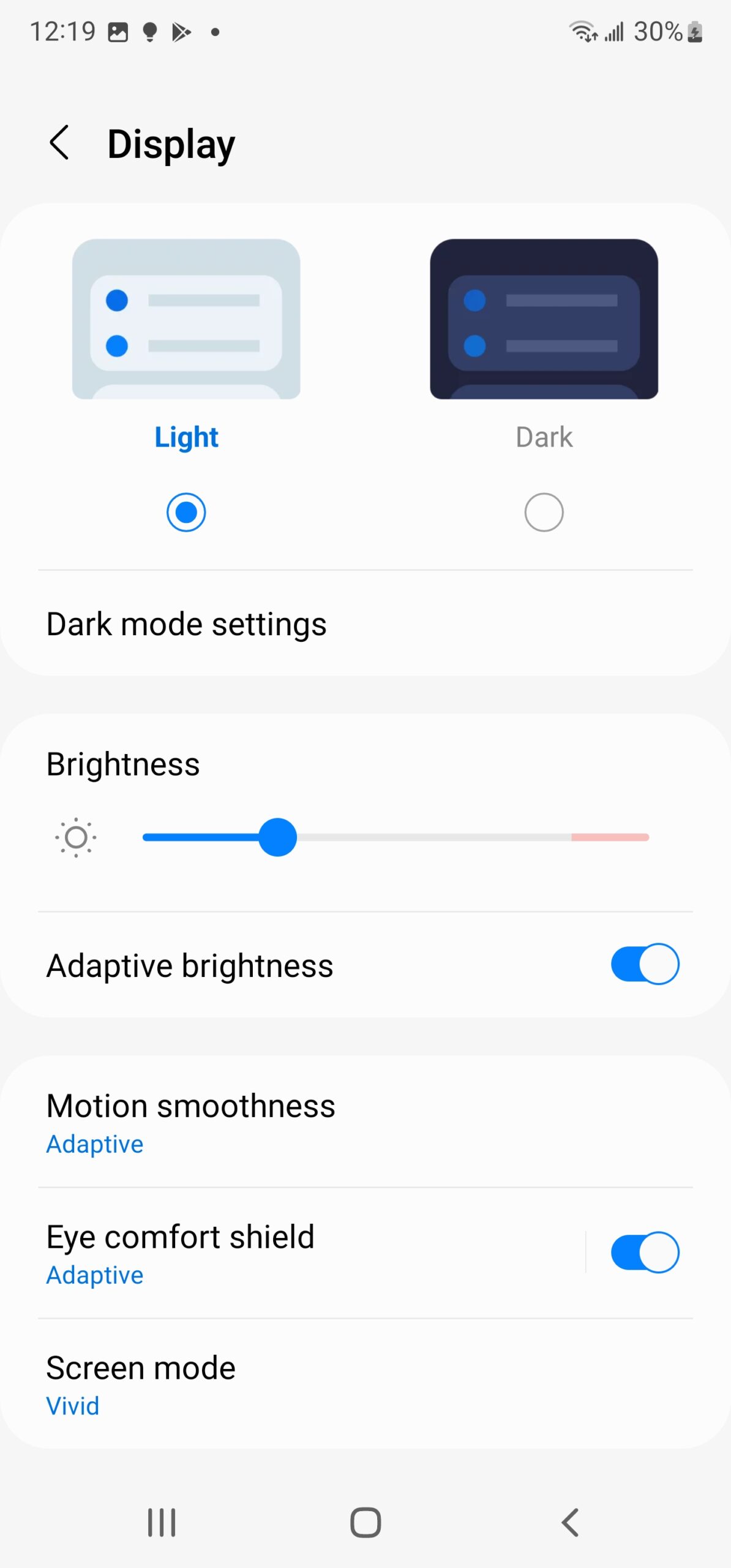
Task: Tap the Light theme label
Action: pos(186,436)
